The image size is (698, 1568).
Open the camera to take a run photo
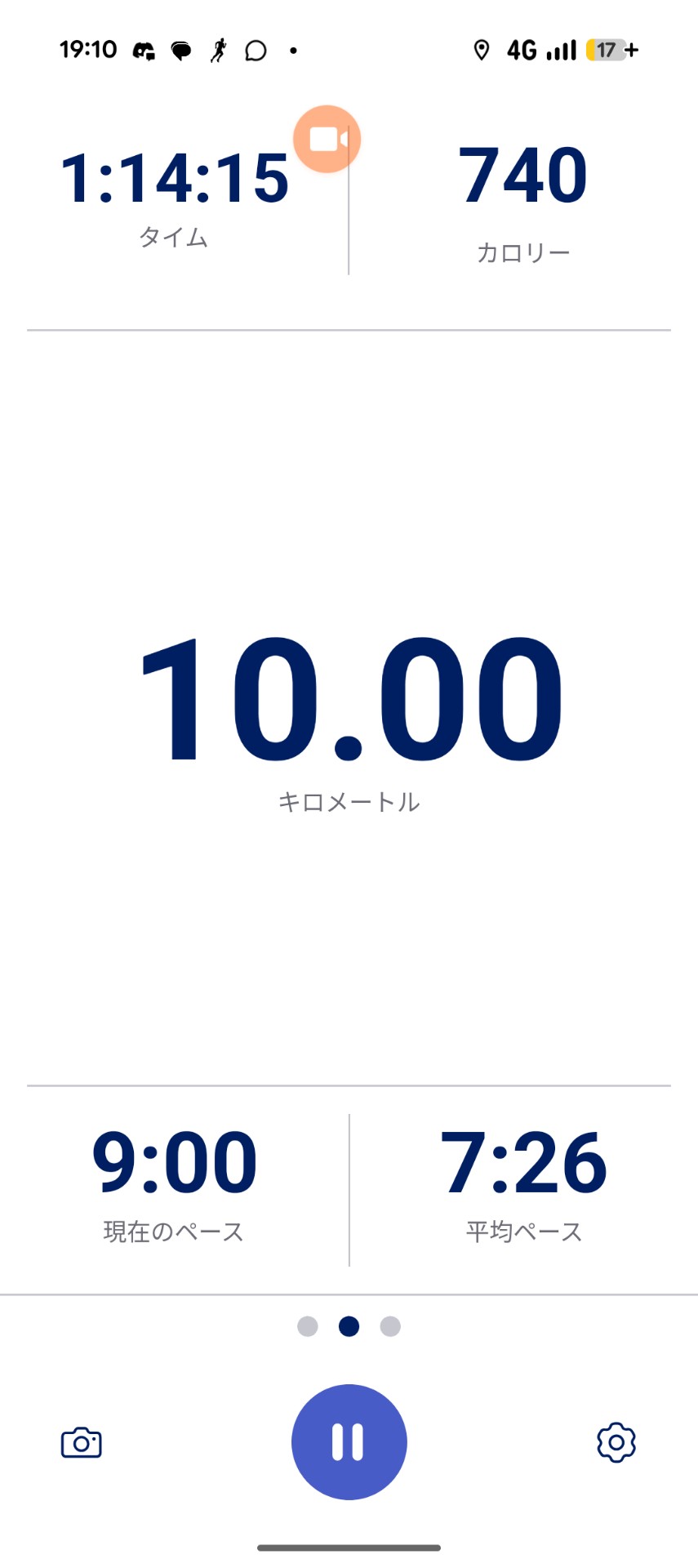80,1442
